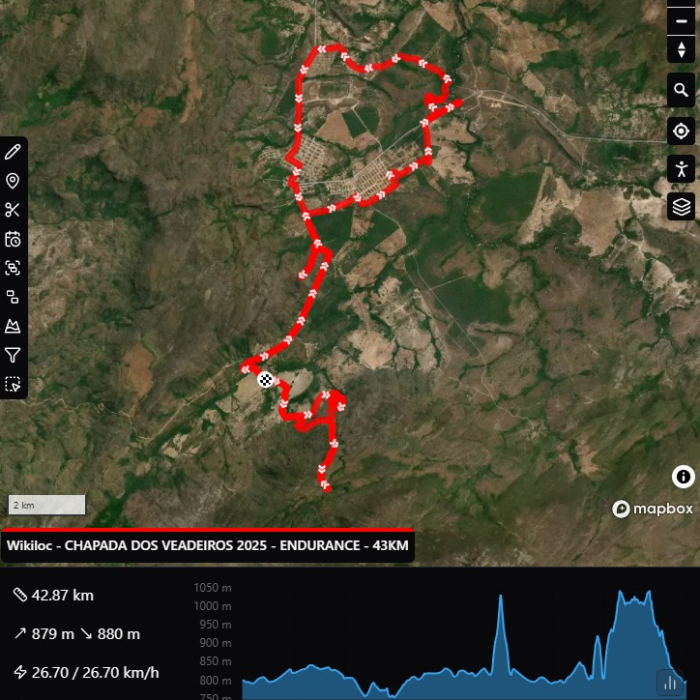Show the map attribution info icon
Viewport: 700px width, 700px height.
683,476
